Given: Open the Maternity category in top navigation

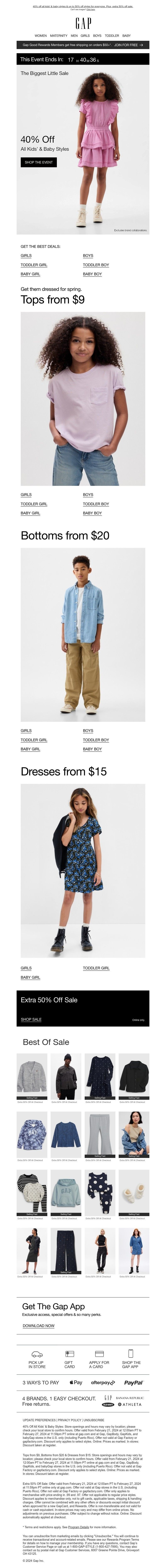Looking at the screenshot, I should pos(59,36).
